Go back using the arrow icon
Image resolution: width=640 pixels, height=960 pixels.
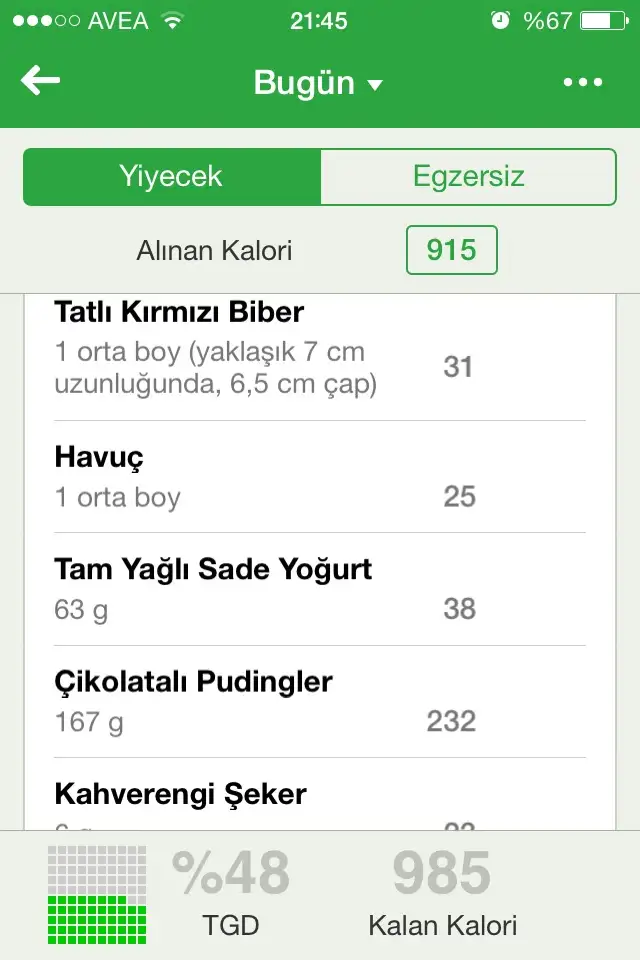[41, 82]
